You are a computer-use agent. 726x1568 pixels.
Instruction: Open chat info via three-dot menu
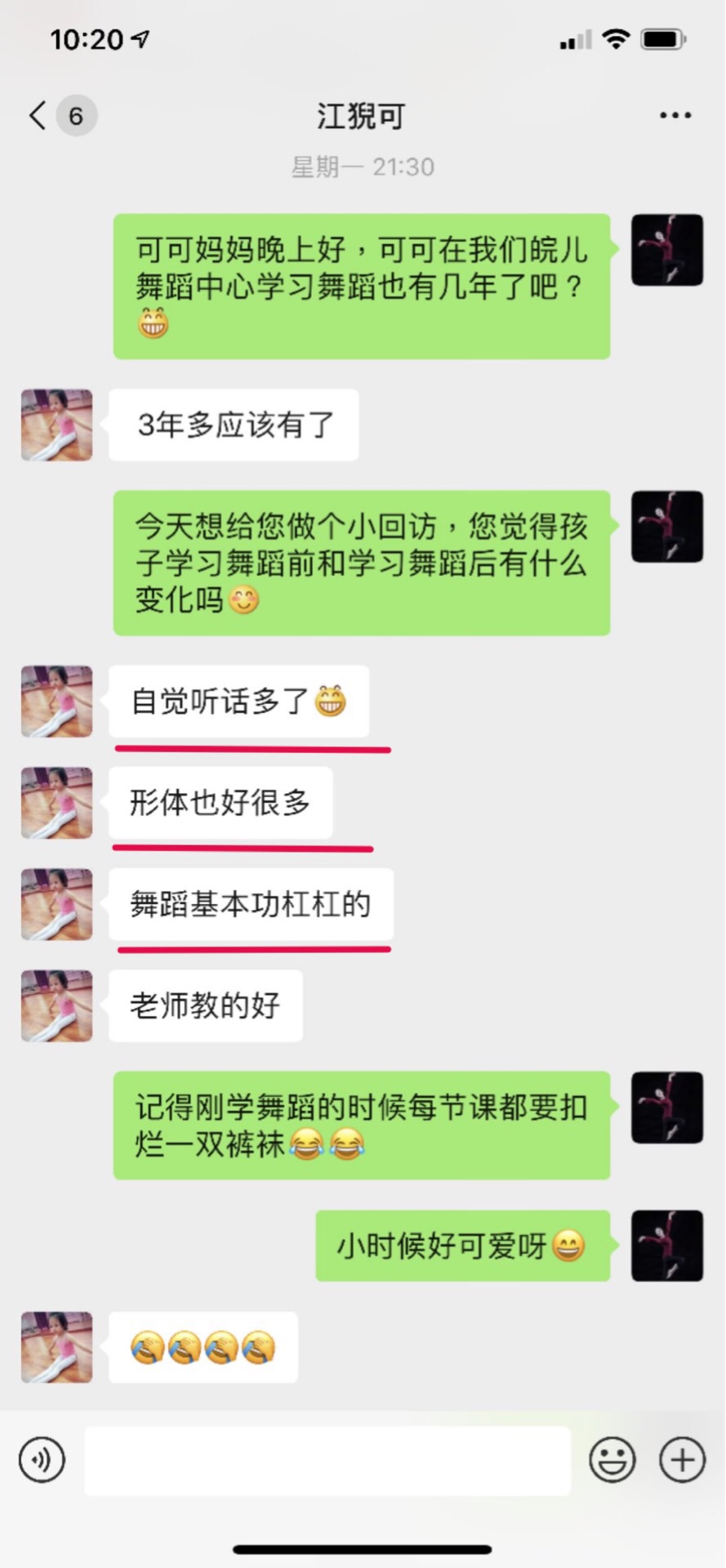[675, 116]
